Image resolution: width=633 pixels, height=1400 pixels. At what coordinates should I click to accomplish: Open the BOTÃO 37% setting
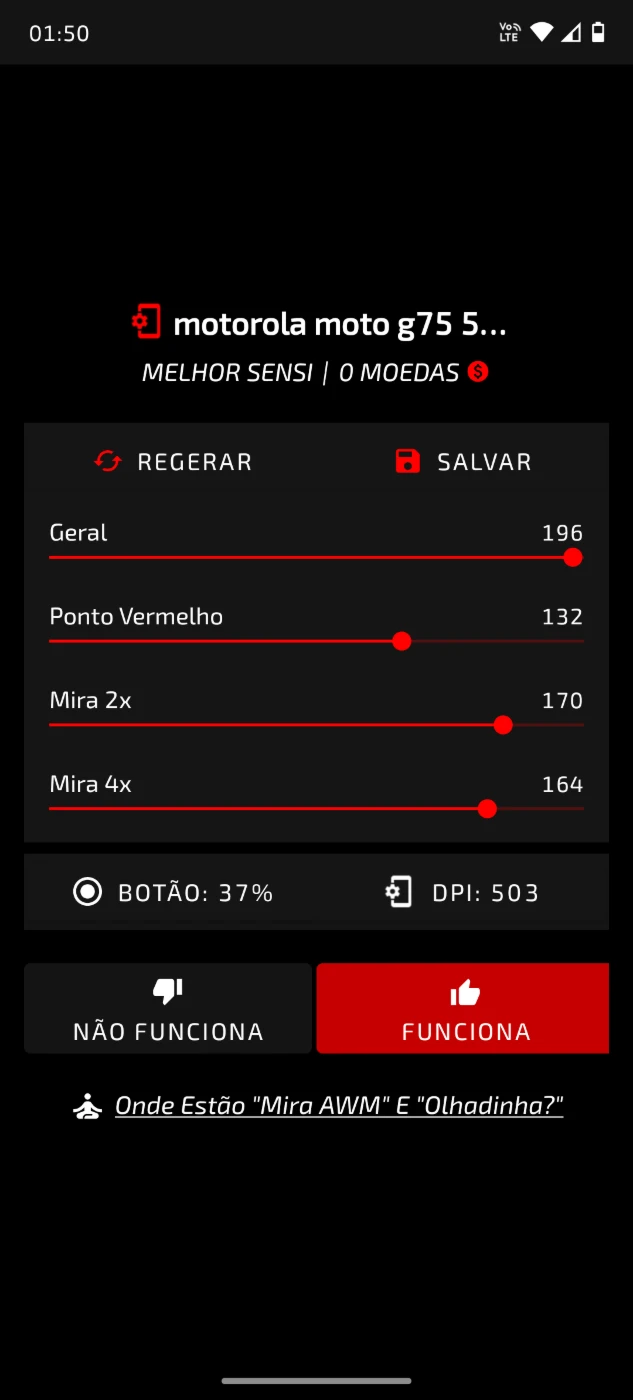click(x=172, y=892)
